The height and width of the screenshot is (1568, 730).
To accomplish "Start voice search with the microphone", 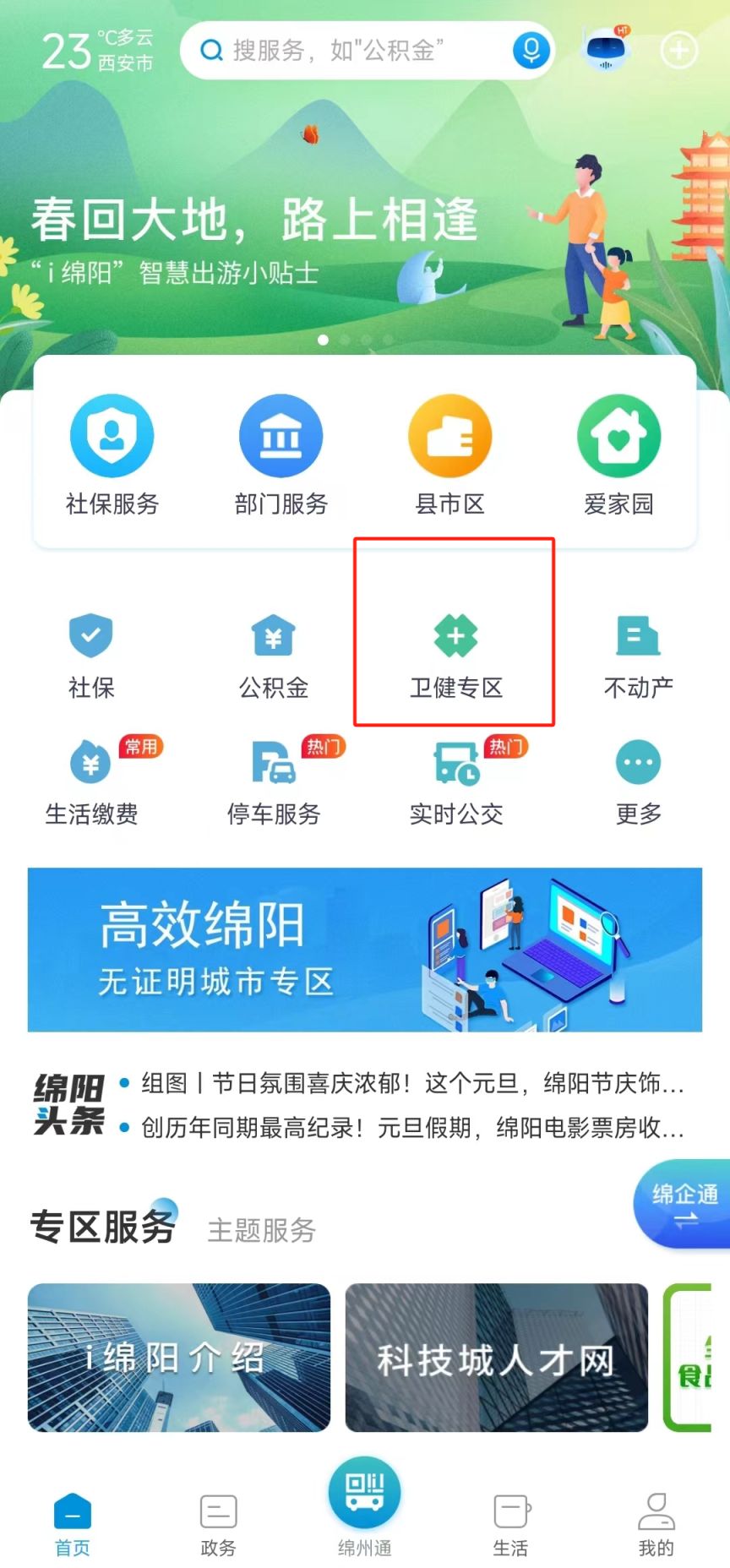I will click(531, 51).
